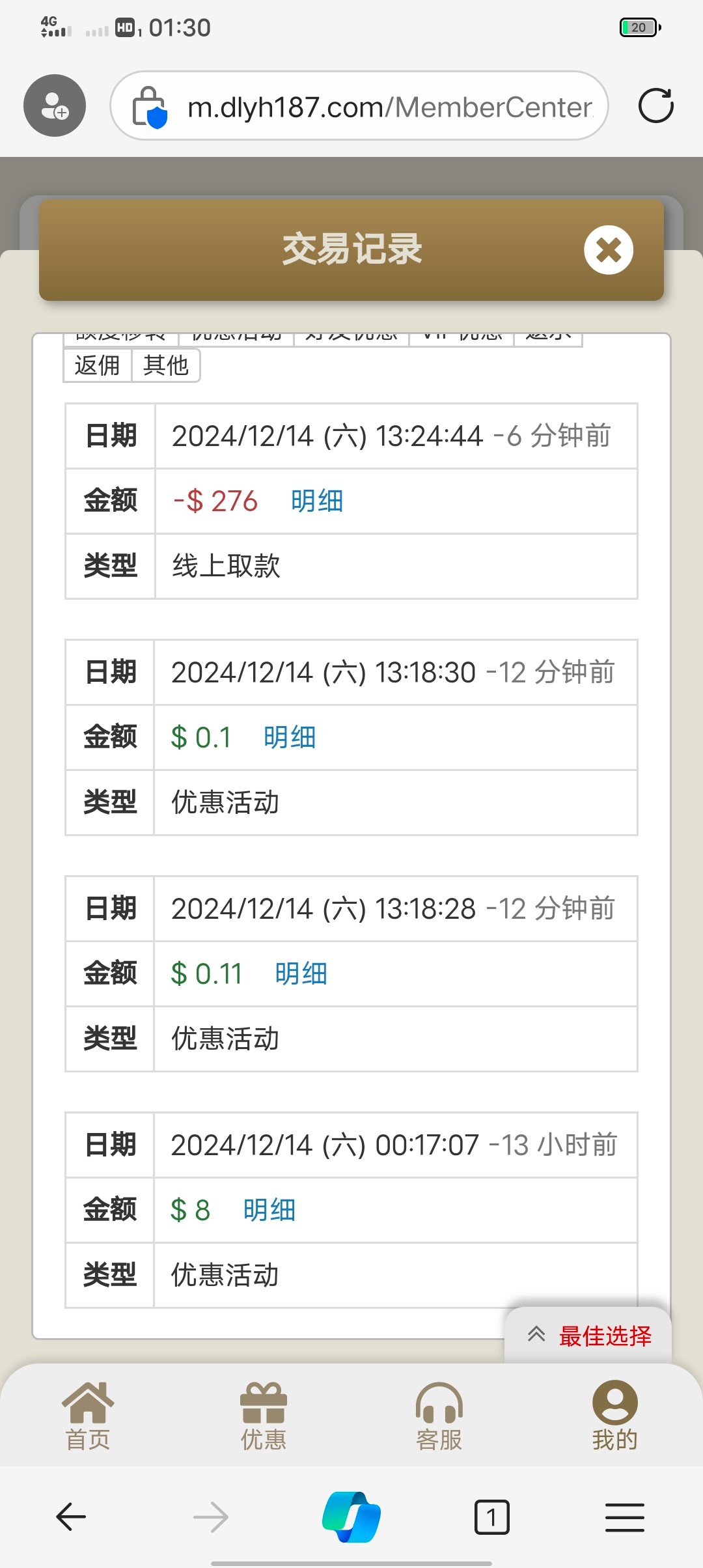
Task: Expand the 最佳选择 panel
Action: click(x=588, y=1336)
